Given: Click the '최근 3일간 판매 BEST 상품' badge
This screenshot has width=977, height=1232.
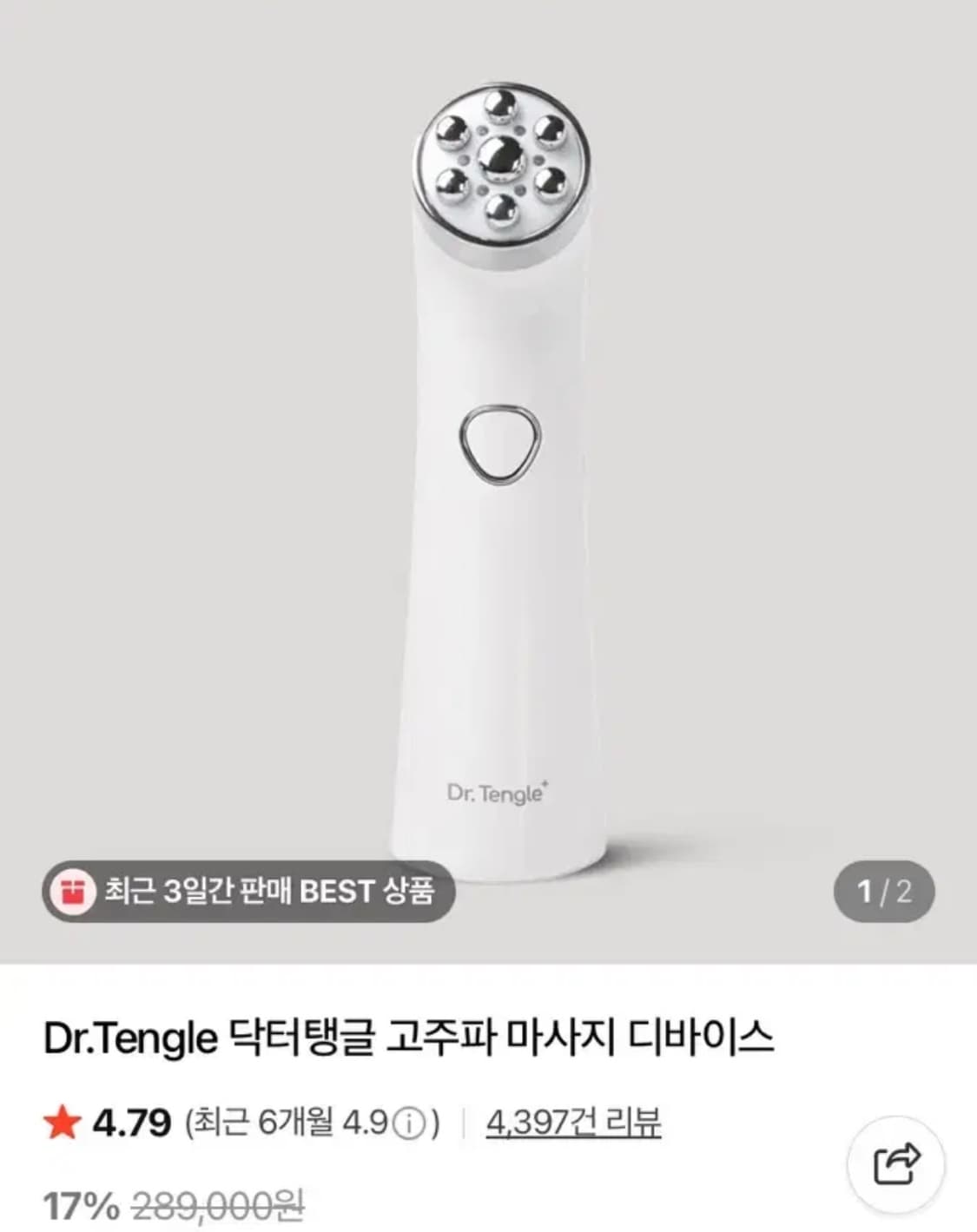Looking at the screenshot, I should pos(252,889).
